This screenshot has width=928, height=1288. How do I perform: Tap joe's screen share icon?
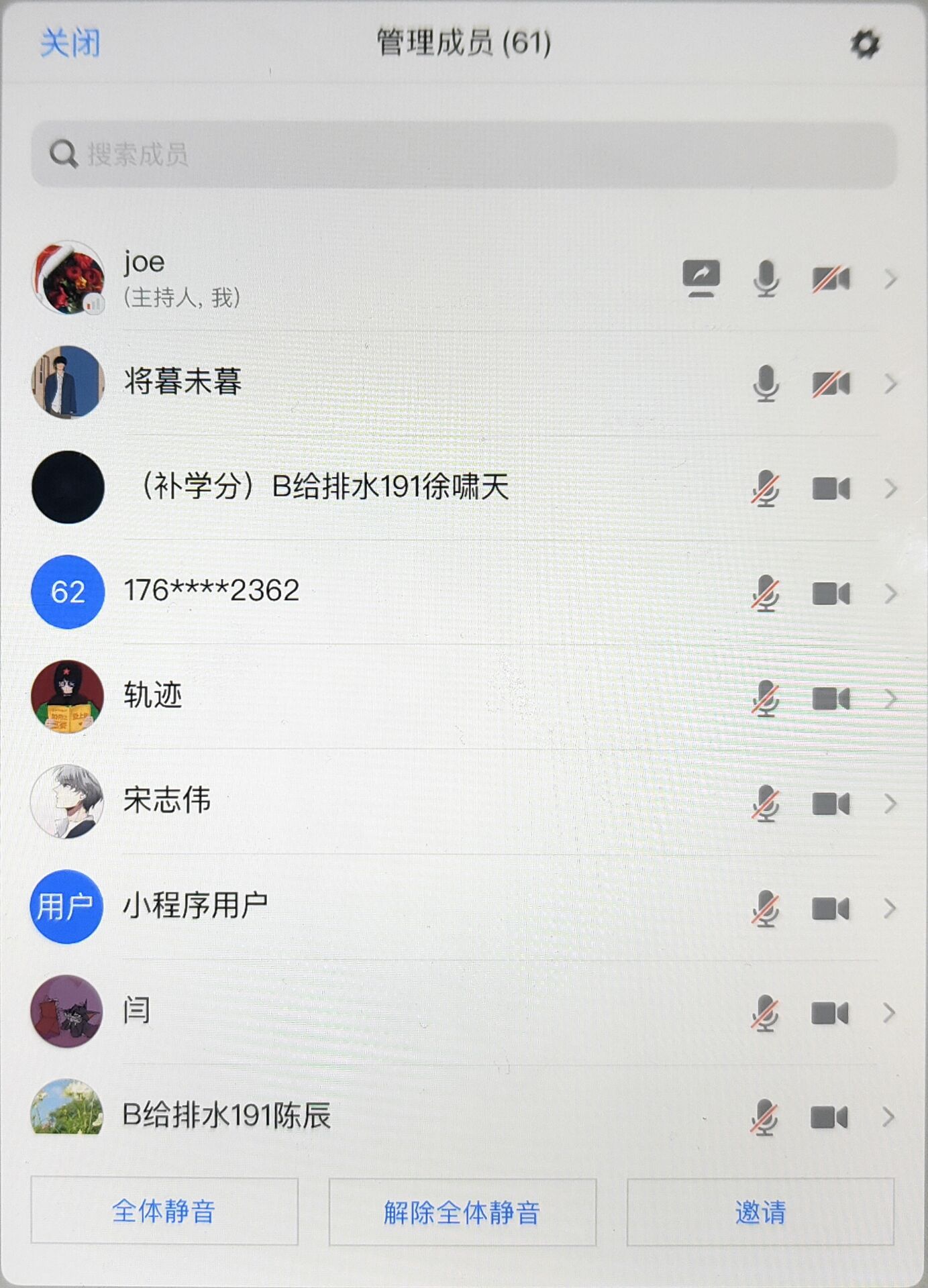click(701, 278)
